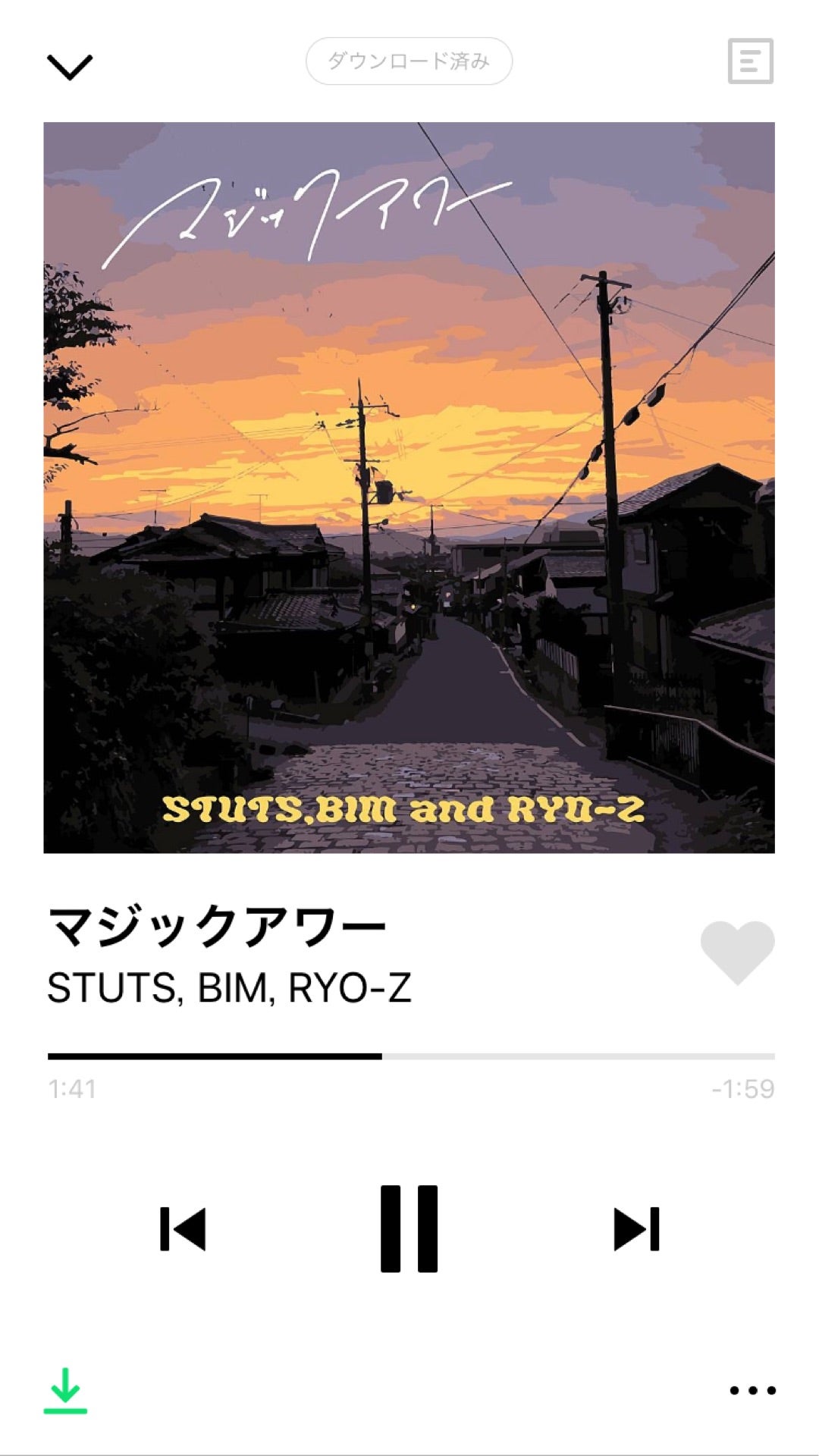Seek using the playback progress bar
This screenshot has height=1456, width=819.
point(409,1054)
